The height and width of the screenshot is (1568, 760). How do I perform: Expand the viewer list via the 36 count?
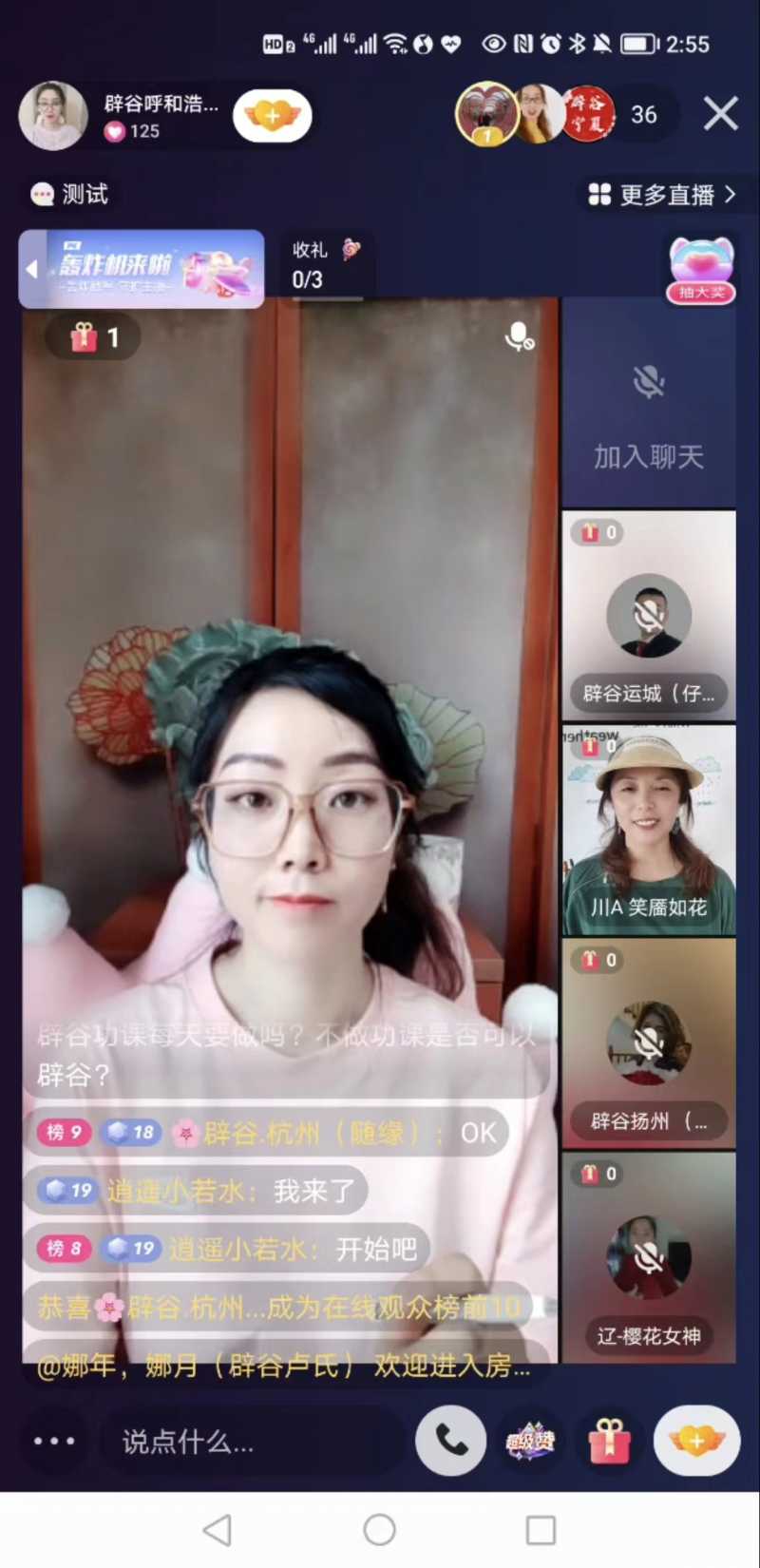643,114
